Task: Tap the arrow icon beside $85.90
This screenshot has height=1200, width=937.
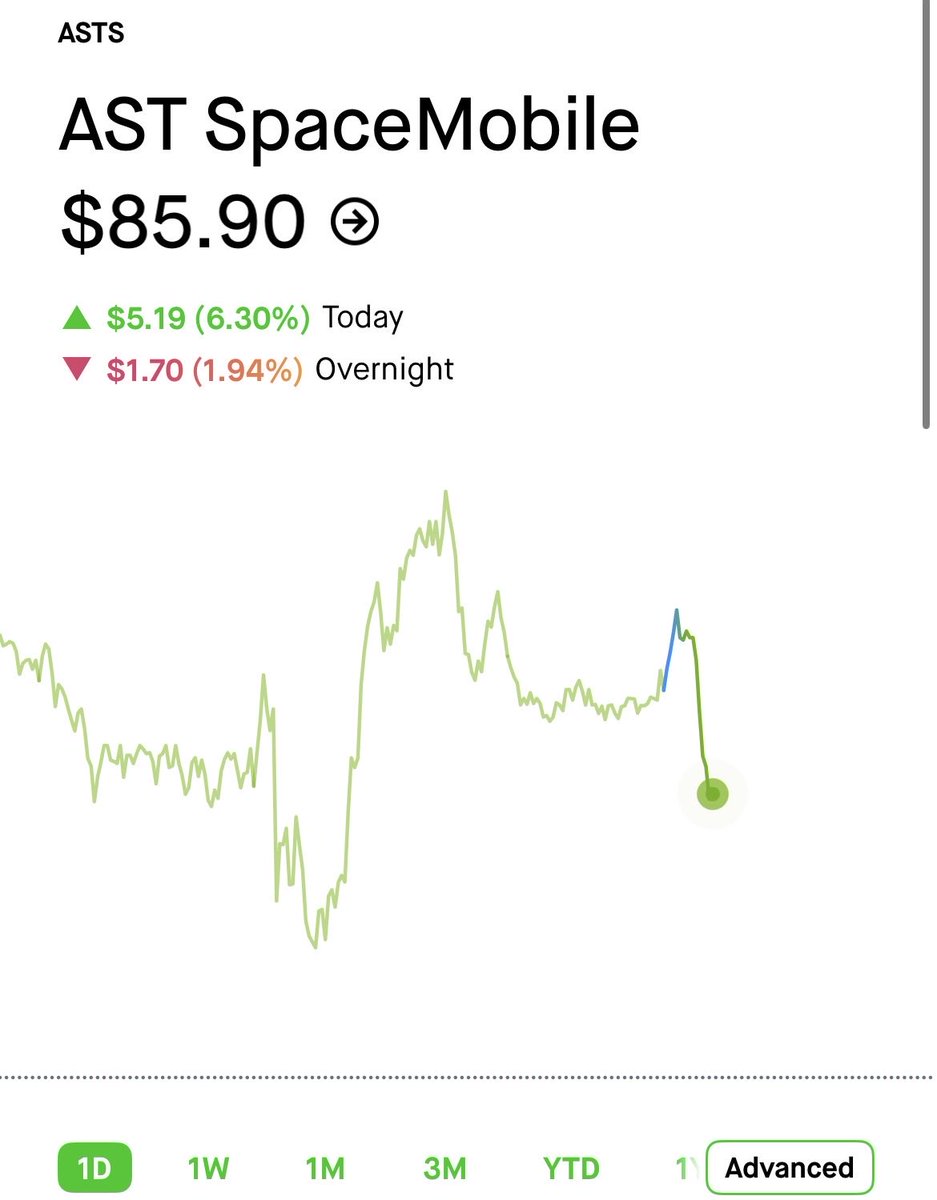Action: 355,223
